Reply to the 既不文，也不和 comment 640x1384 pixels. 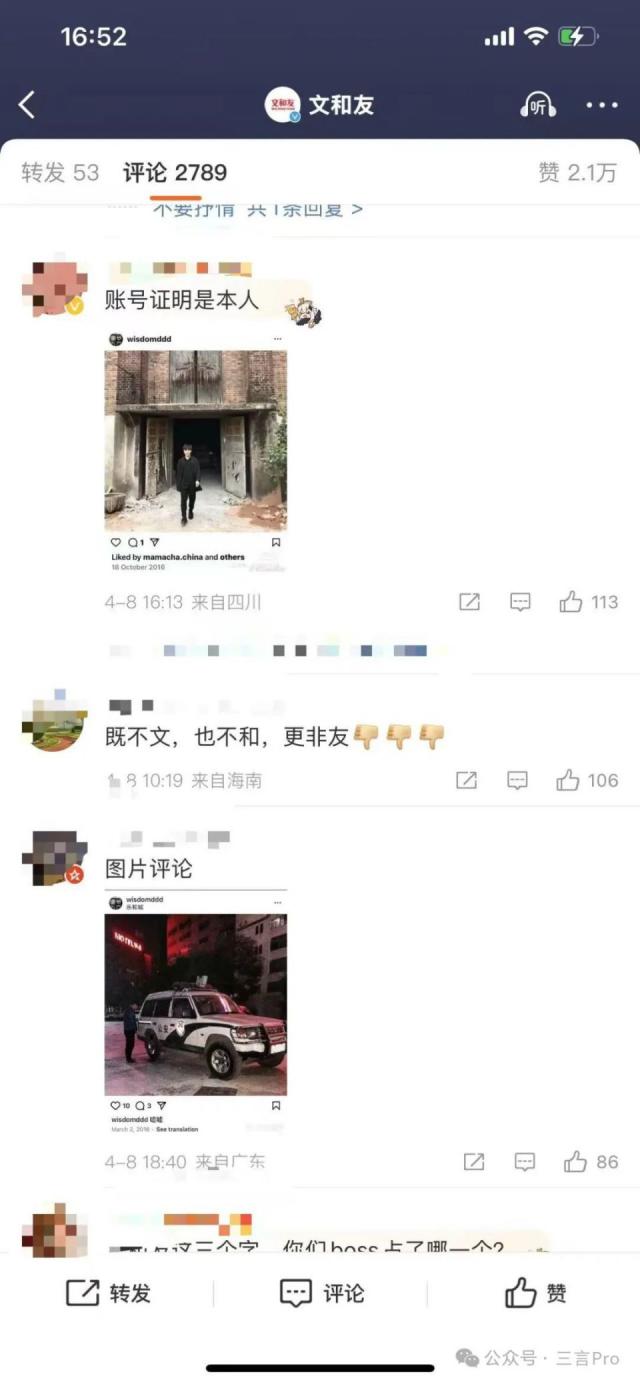click(x=517, y=780)
